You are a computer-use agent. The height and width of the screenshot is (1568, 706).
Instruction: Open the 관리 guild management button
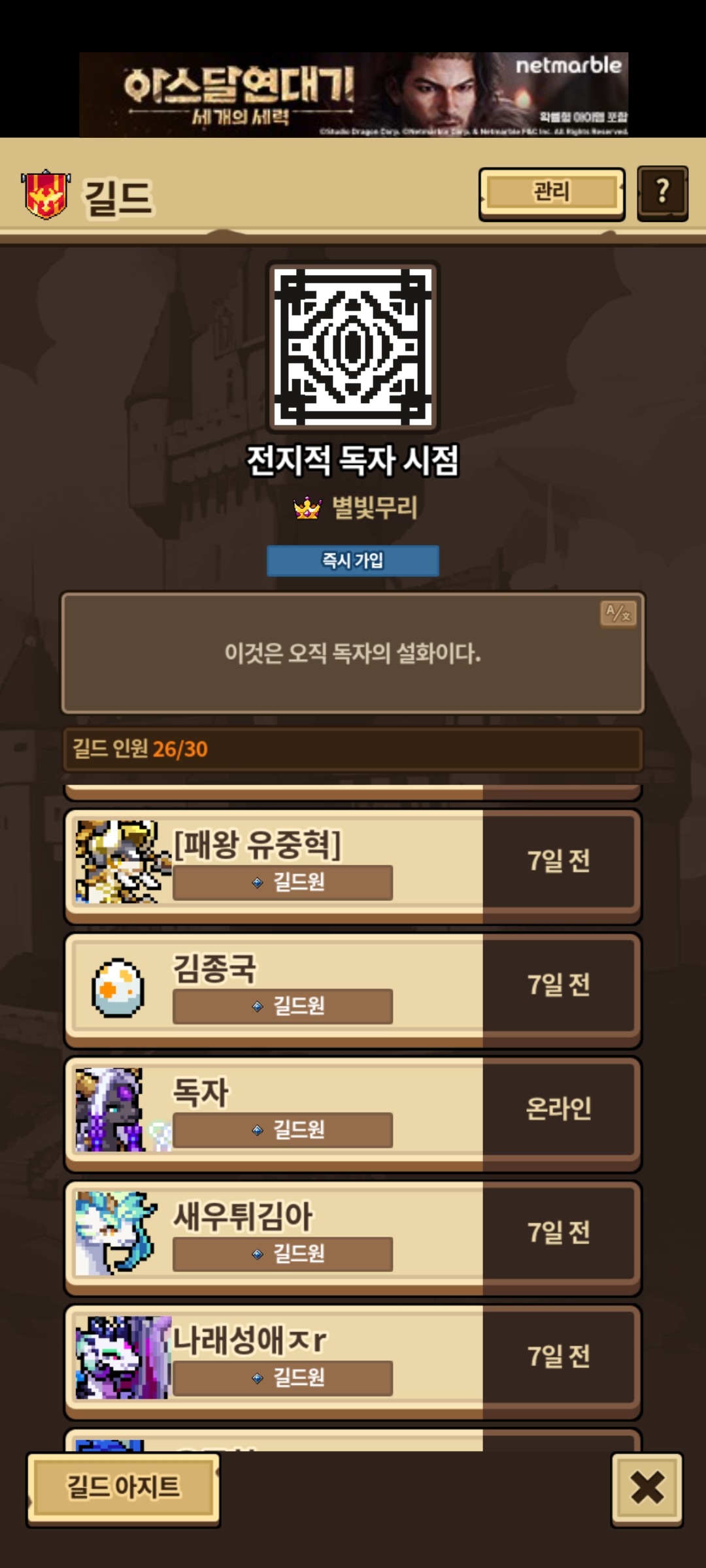pyautogui.click(x=551, y=193)
